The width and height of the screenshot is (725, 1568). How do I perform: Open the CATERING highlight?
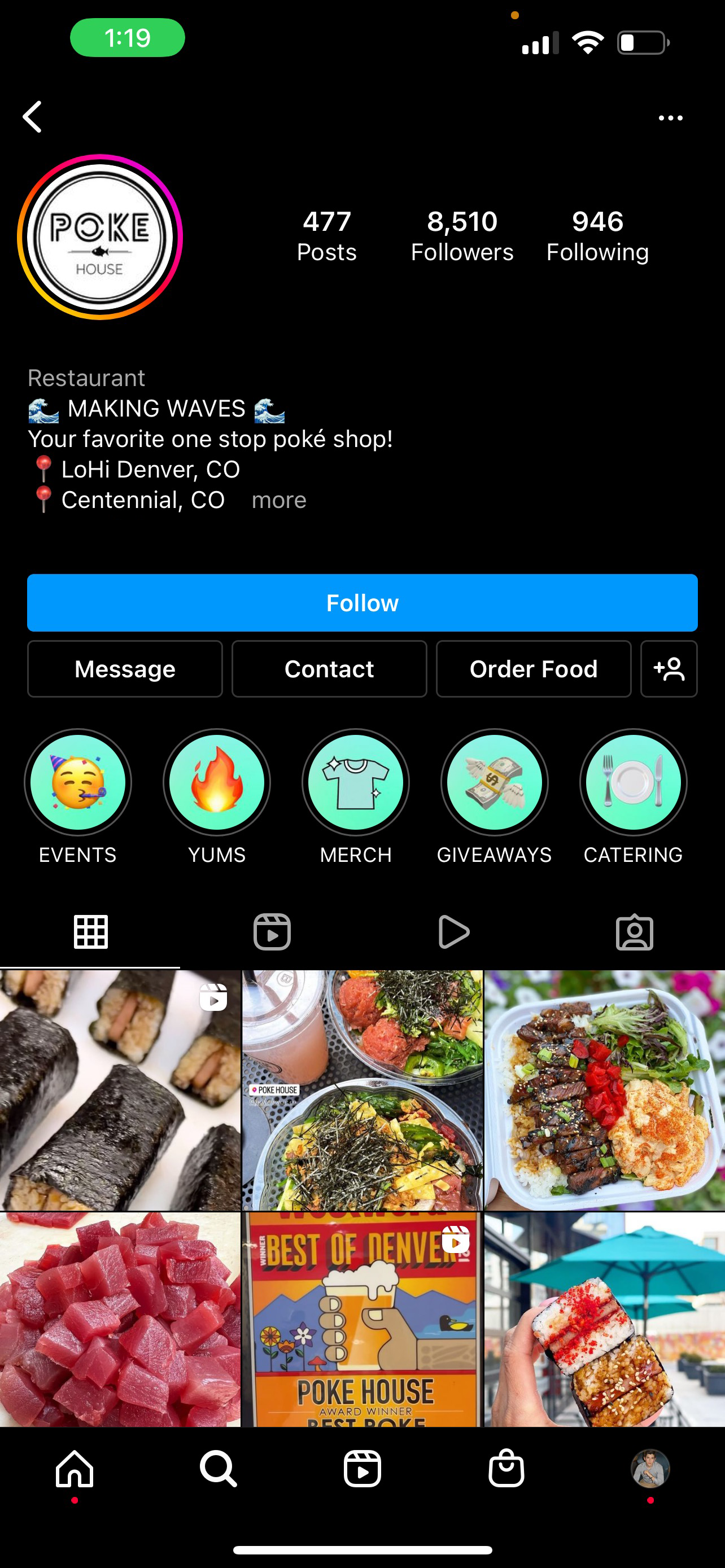pos(633,782)
